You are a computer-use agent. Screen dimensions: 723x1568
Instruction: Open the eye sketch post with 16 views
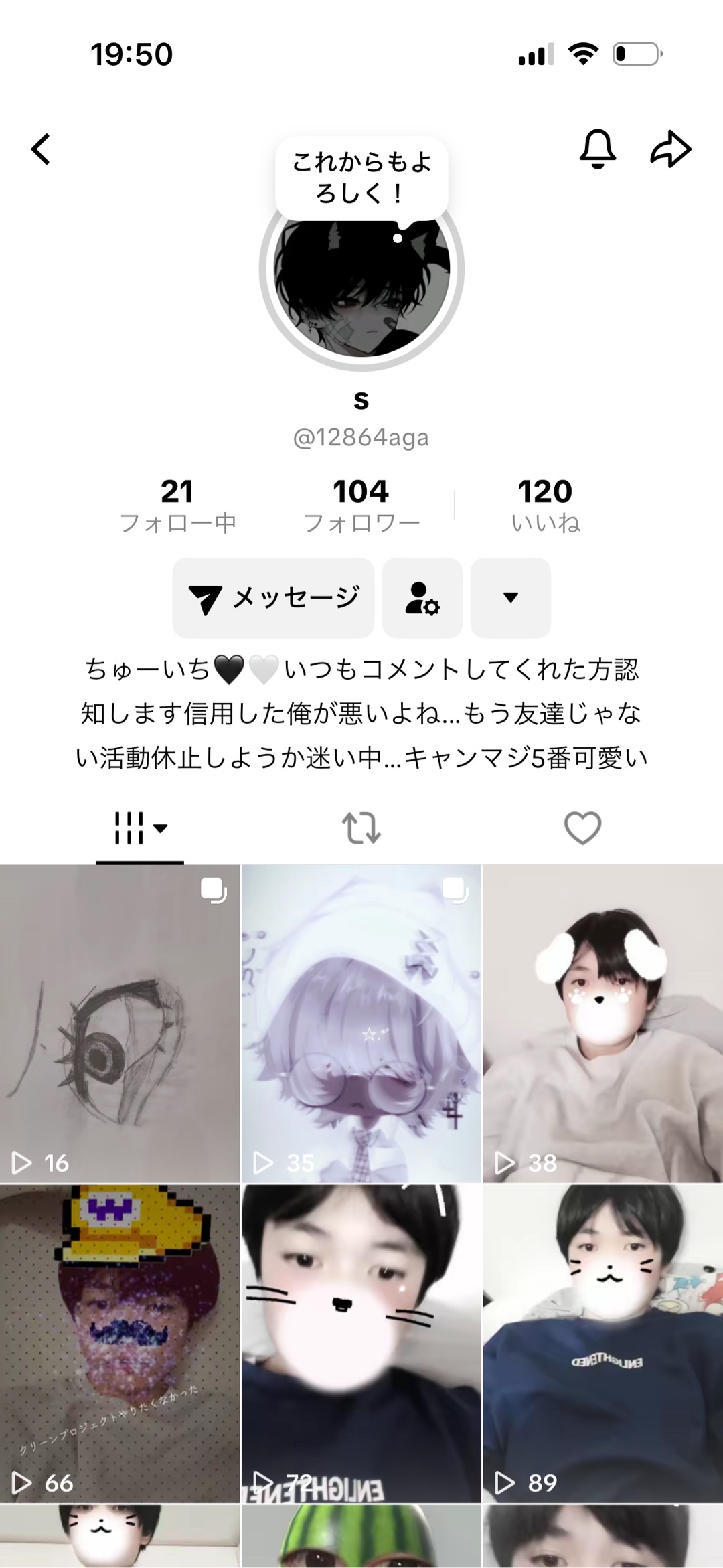click(120, 1023)
